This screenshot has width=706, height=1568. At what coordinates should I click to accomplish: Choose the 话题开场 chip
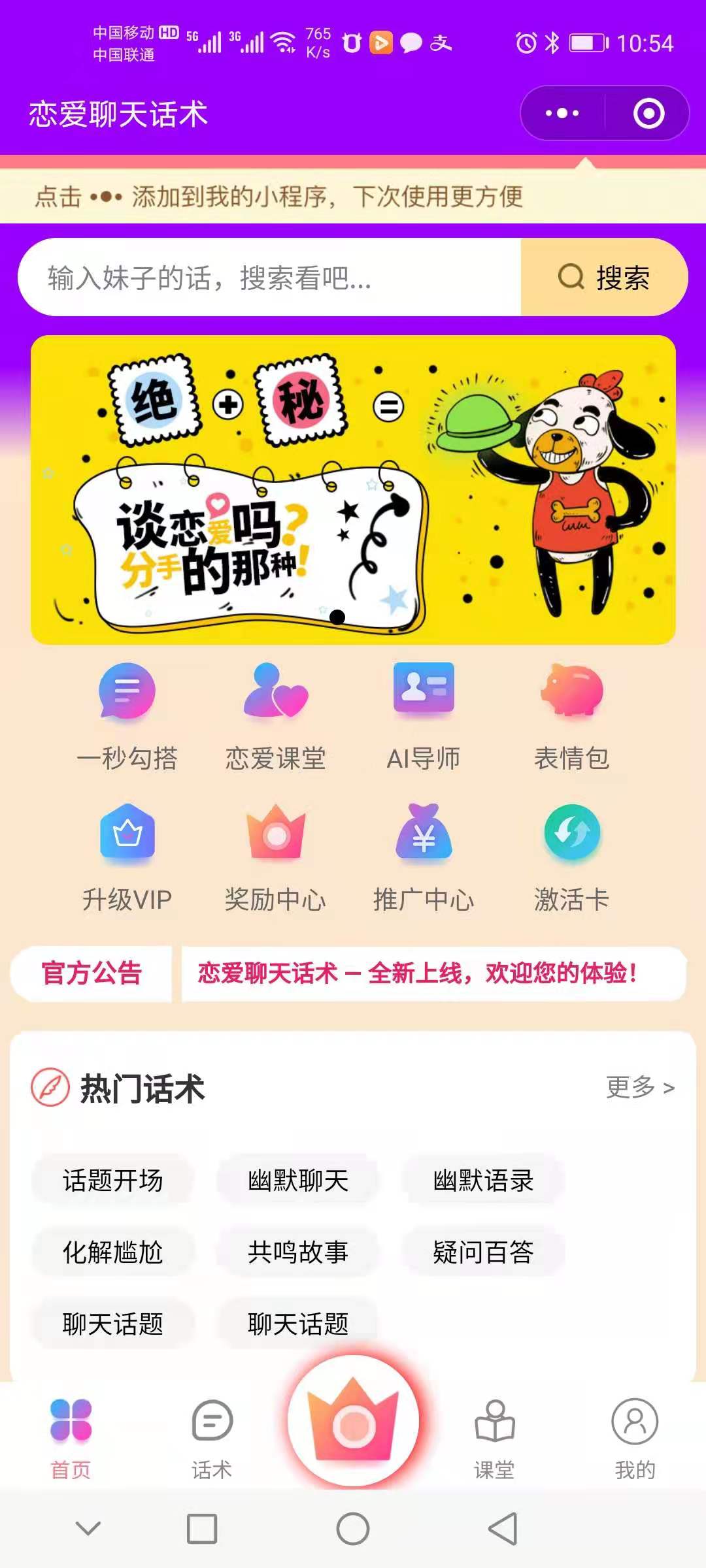112,1180
